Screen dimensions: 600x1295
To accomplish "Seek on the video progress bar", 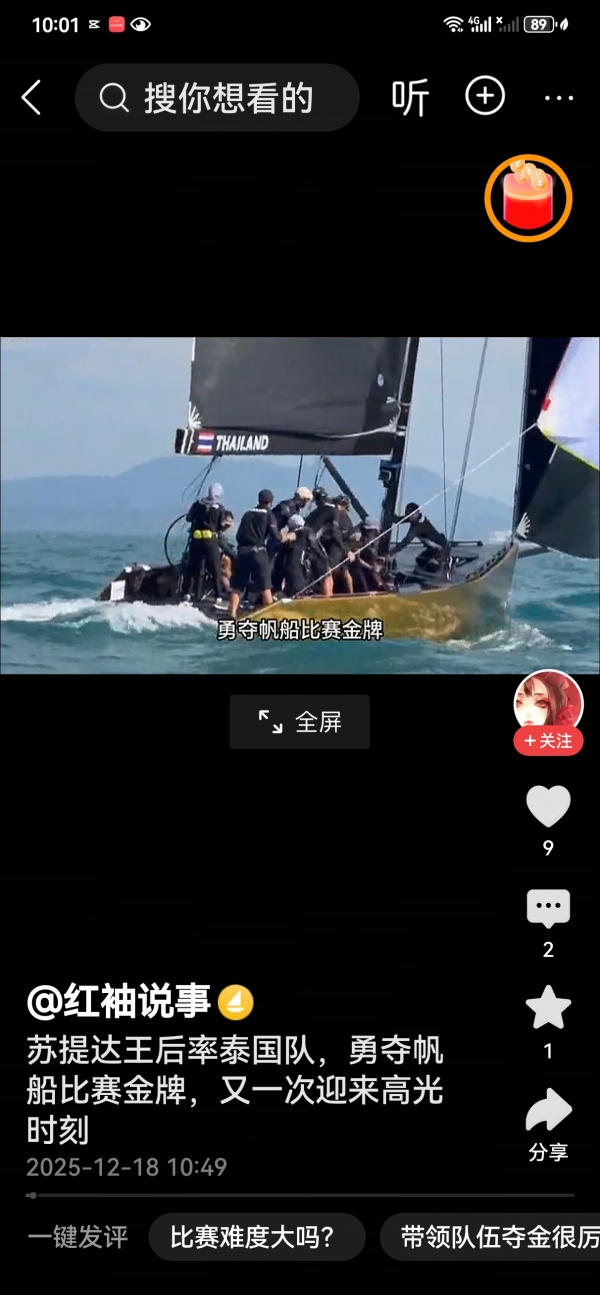I will [300, 1195].
